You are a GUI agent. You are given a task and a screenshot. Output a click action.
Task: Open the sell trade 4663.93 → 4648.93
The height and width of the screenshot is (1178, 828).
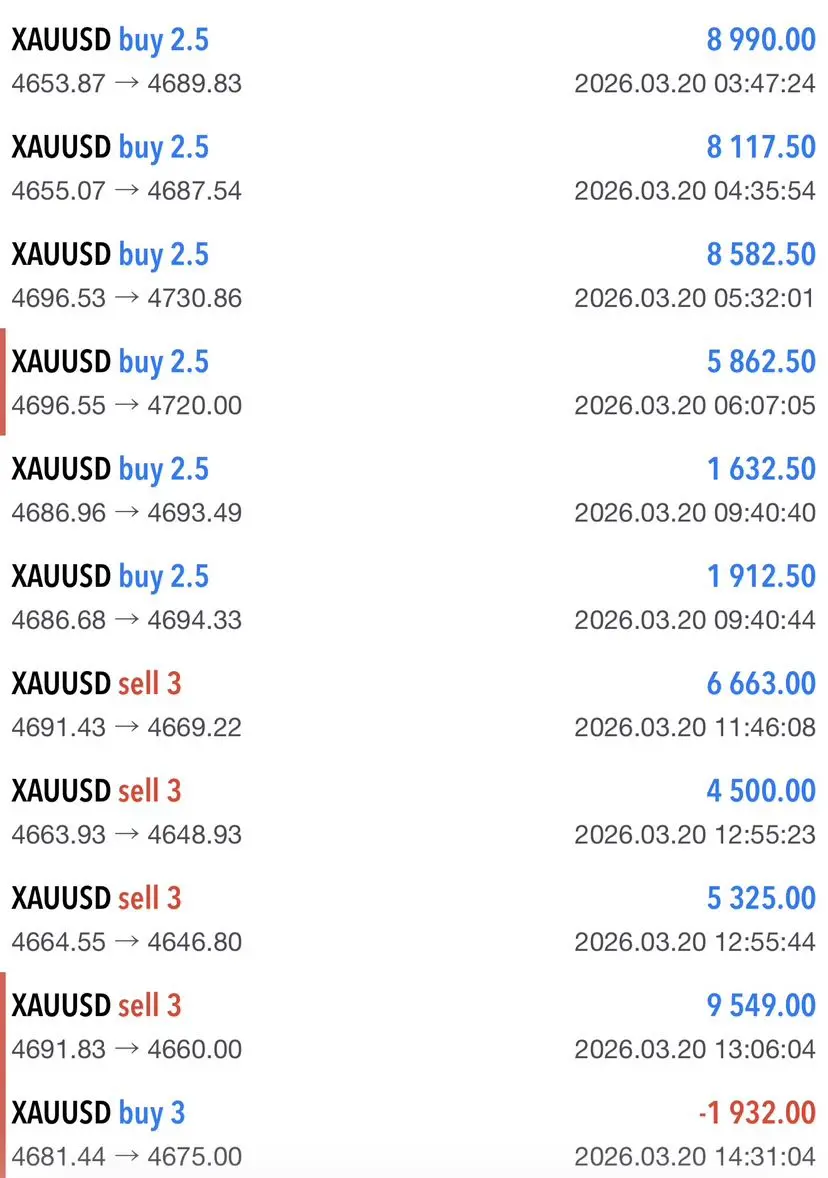(x=414, y=812)
